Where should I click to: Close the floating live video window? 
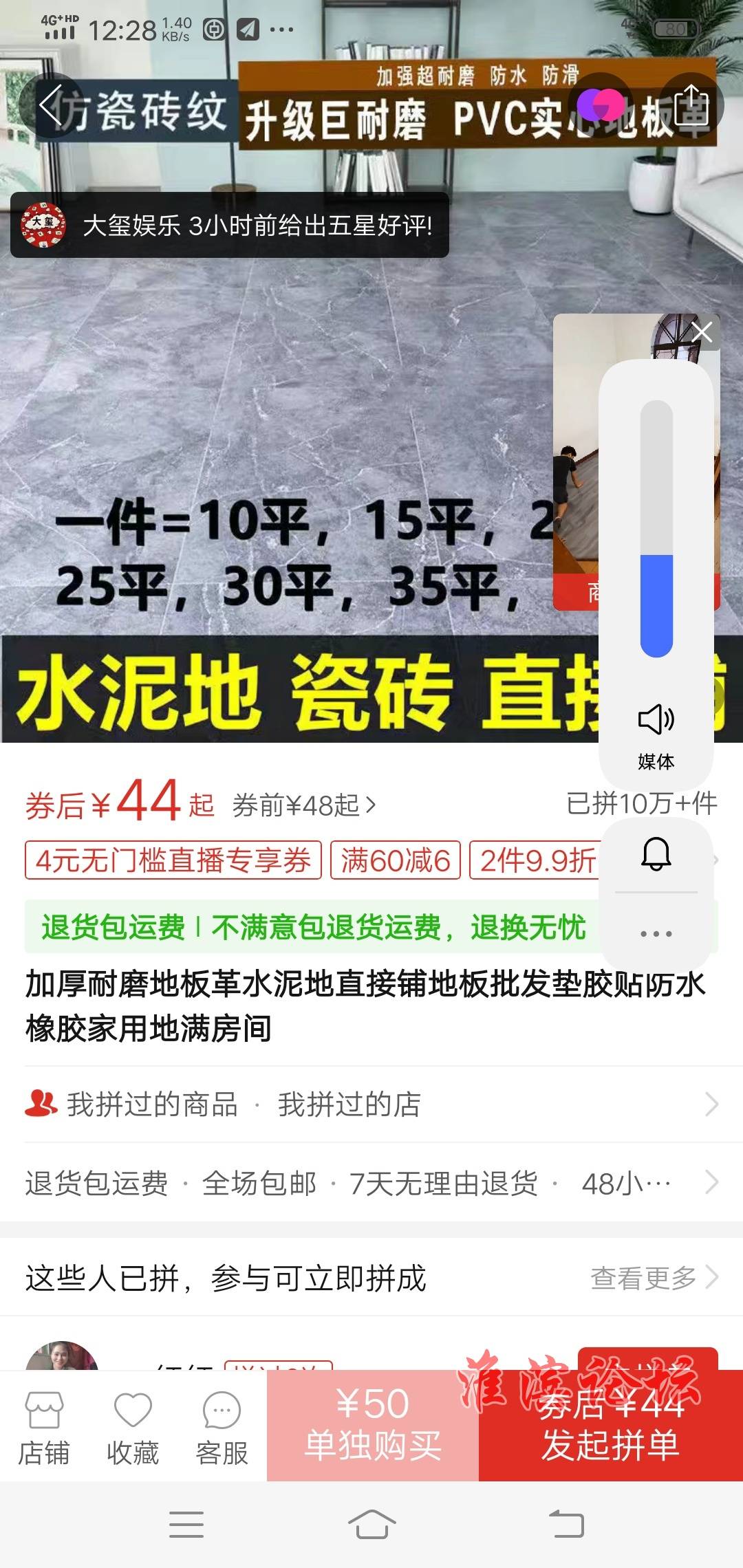(x=702, y=332)
